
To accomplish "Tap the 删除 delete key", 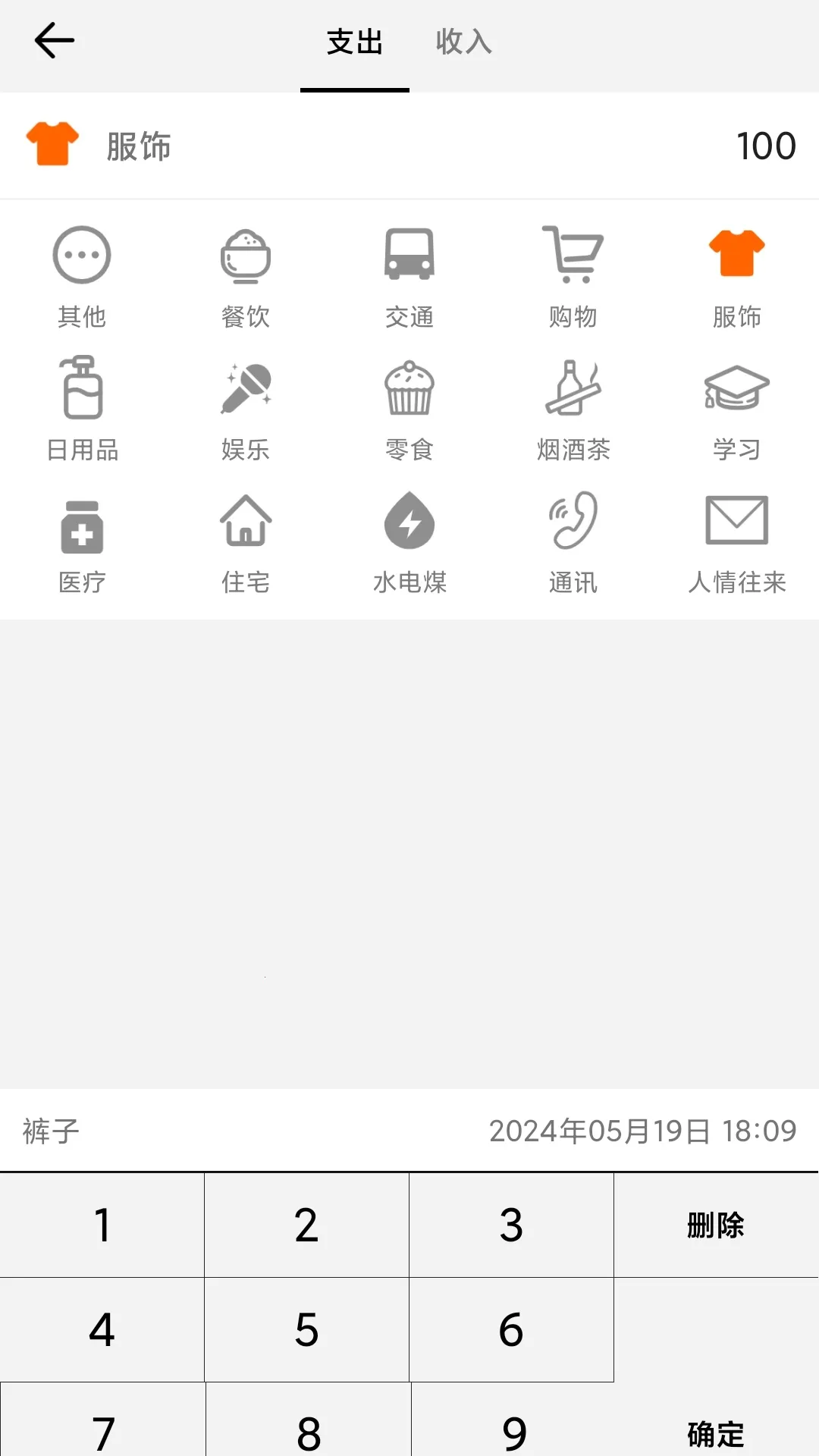I will [716, 1224].
